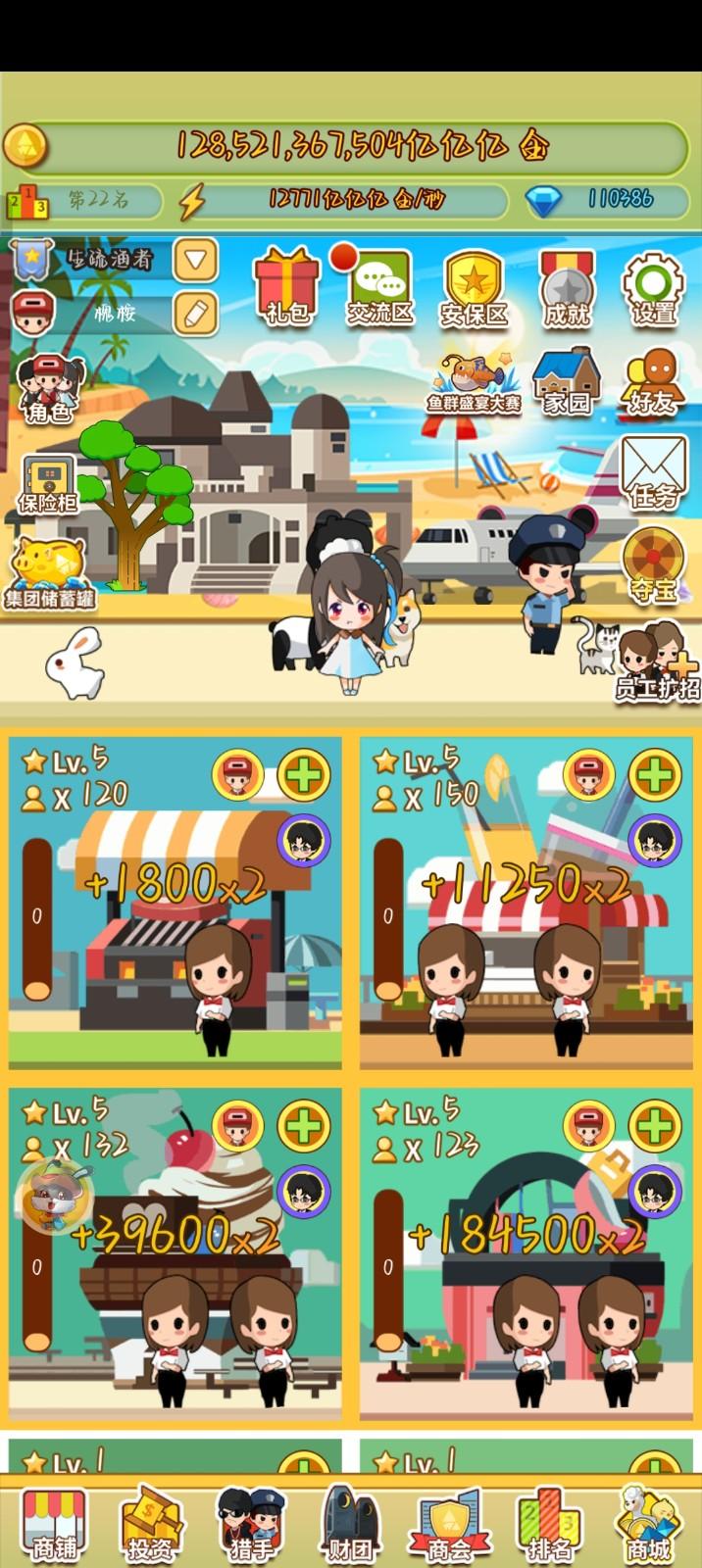Open the 交流区 chat area
The width and height of the screenshot is (702, 1568).
[380, 286]
